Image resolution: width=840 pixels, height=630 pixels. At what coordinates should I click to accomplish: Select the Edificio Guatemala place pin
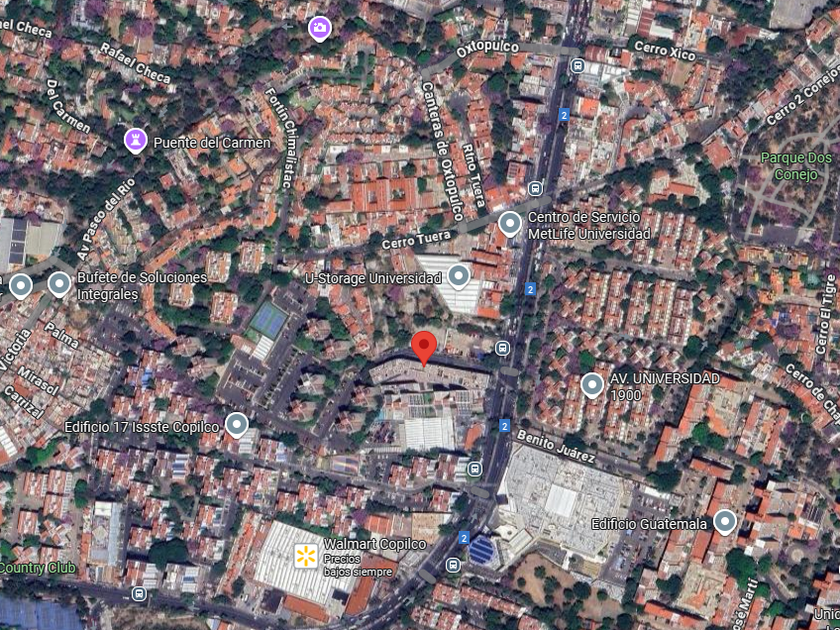[x=724, y=521]
